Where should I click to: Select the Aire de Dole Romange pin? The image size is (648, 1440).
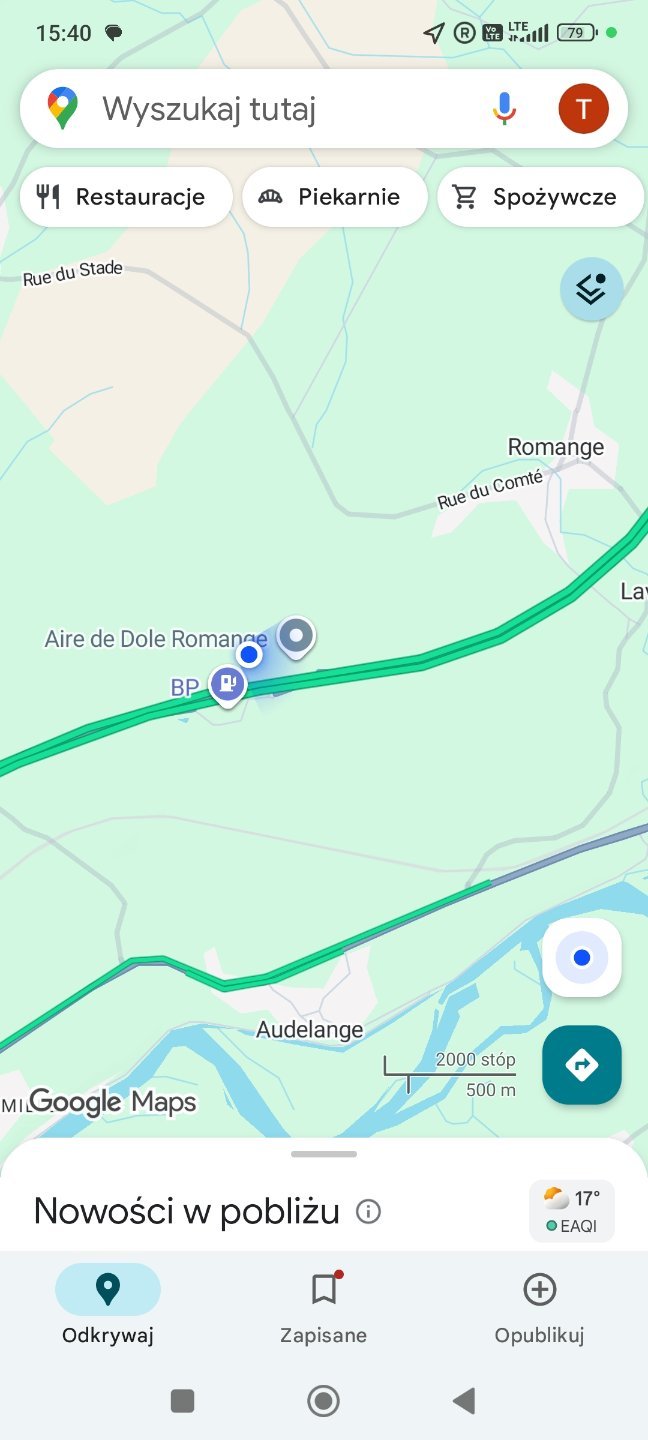coord(296,636)
